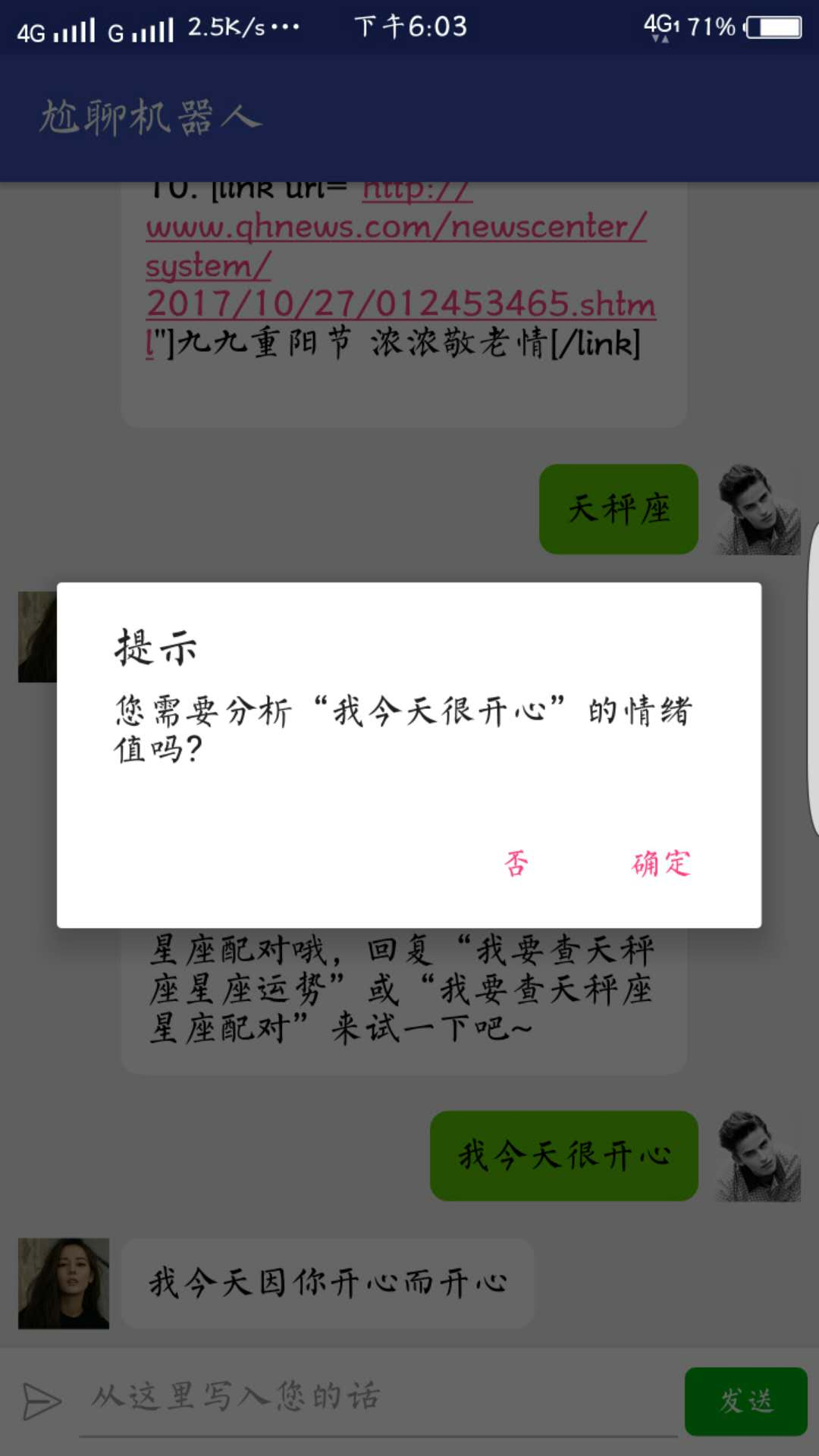
Task: Tap the 发送 send button
Action: tap(745, 1401)
